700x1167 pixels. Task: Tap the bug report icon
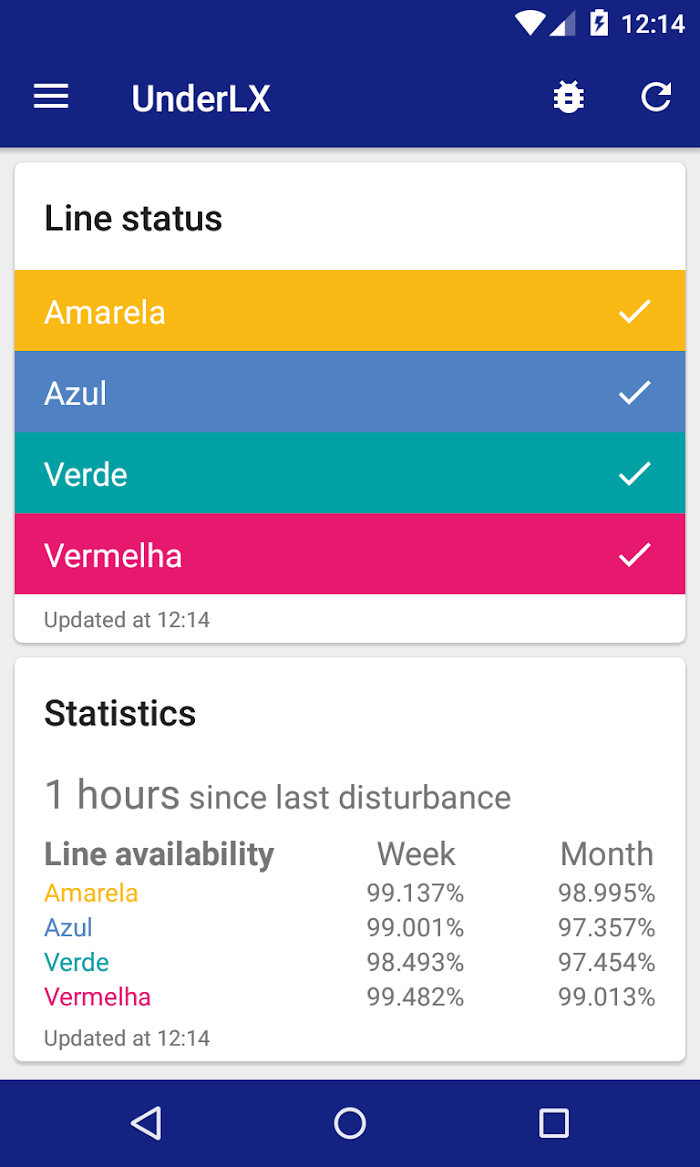click(x=569, y=97)
